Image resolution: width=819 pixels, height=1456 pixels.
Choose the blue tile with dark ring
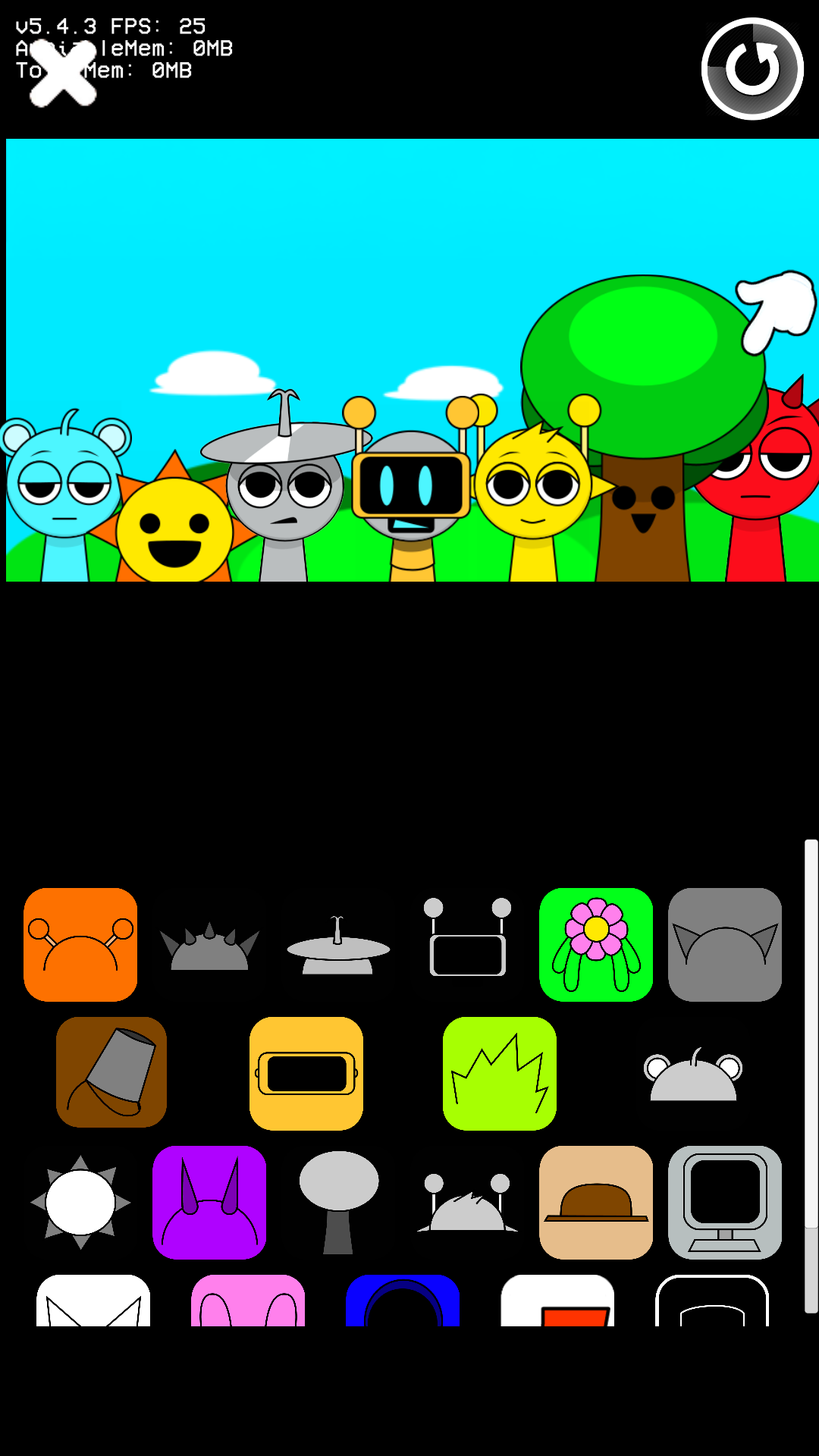(x=403, y=1301)
